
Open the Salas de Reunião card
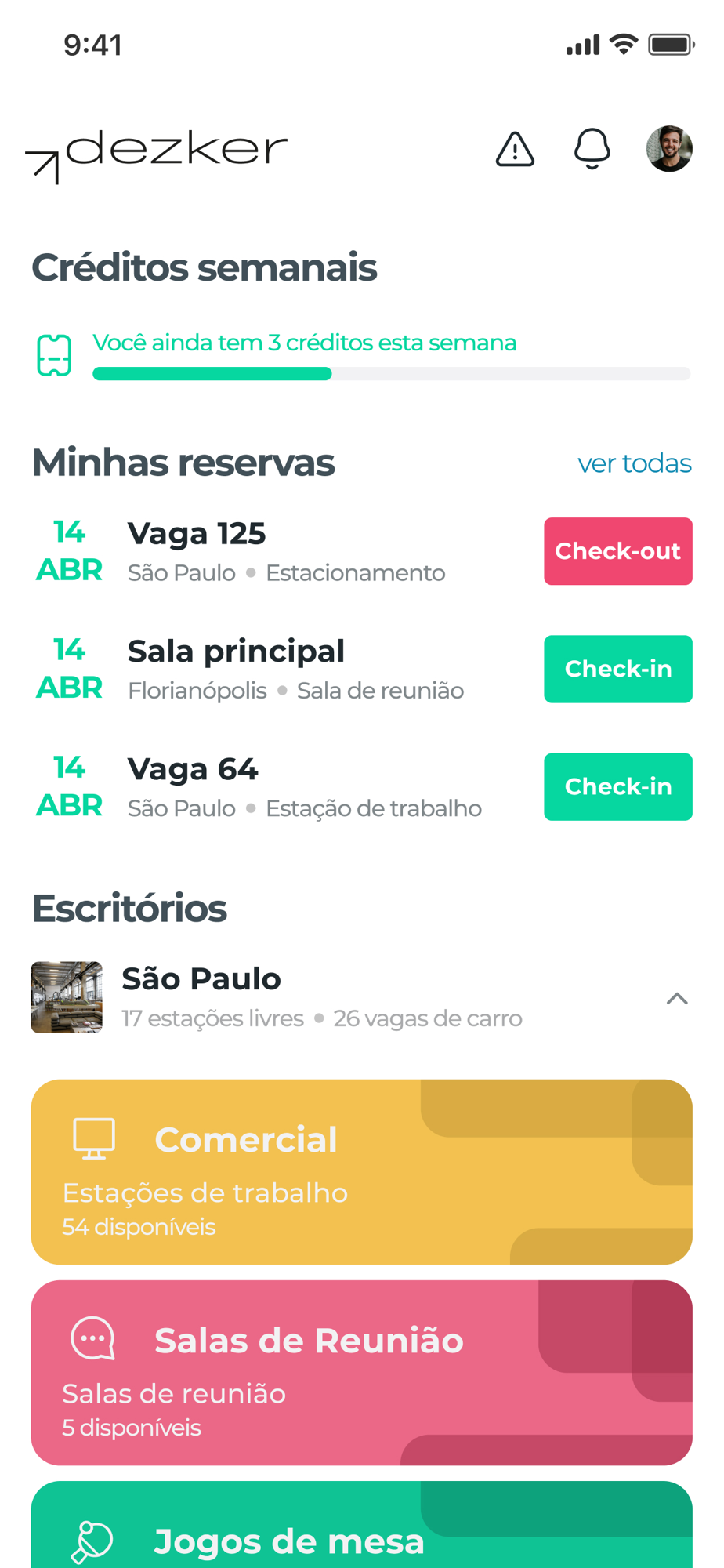click(x=361, y=1372)
